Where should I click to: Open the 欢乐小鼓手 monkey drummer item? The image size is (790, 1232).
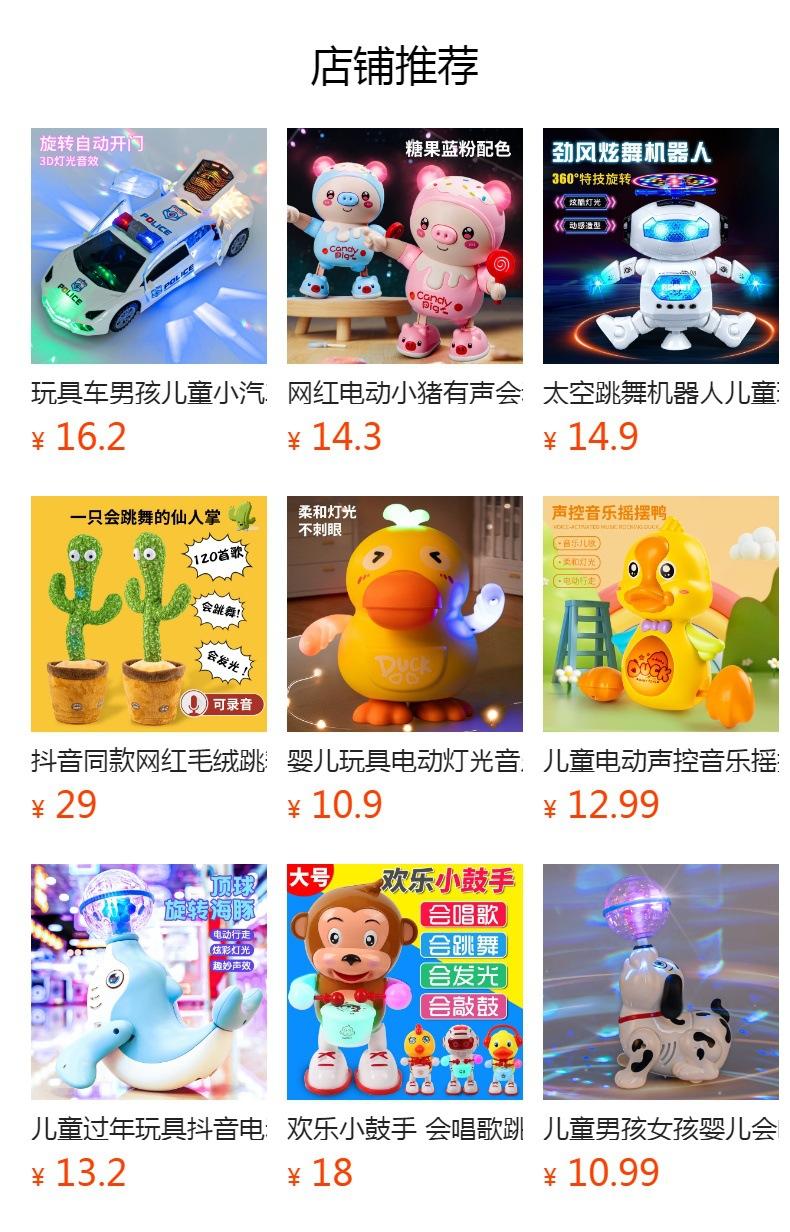pyautogui.click(x=405, y=982)
